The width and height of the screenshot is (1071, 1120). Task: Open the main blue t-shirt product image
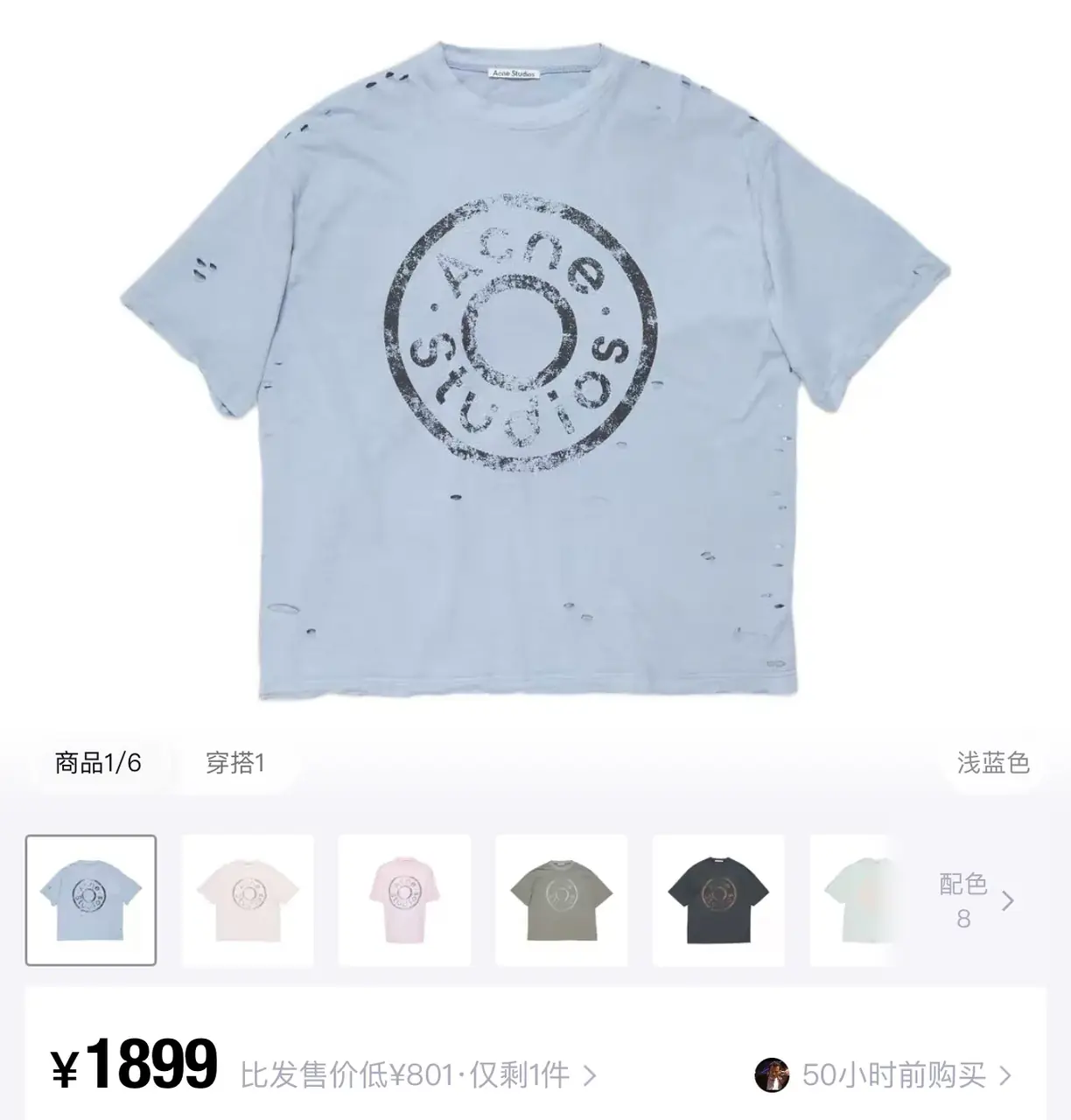(x=534, y=367)
